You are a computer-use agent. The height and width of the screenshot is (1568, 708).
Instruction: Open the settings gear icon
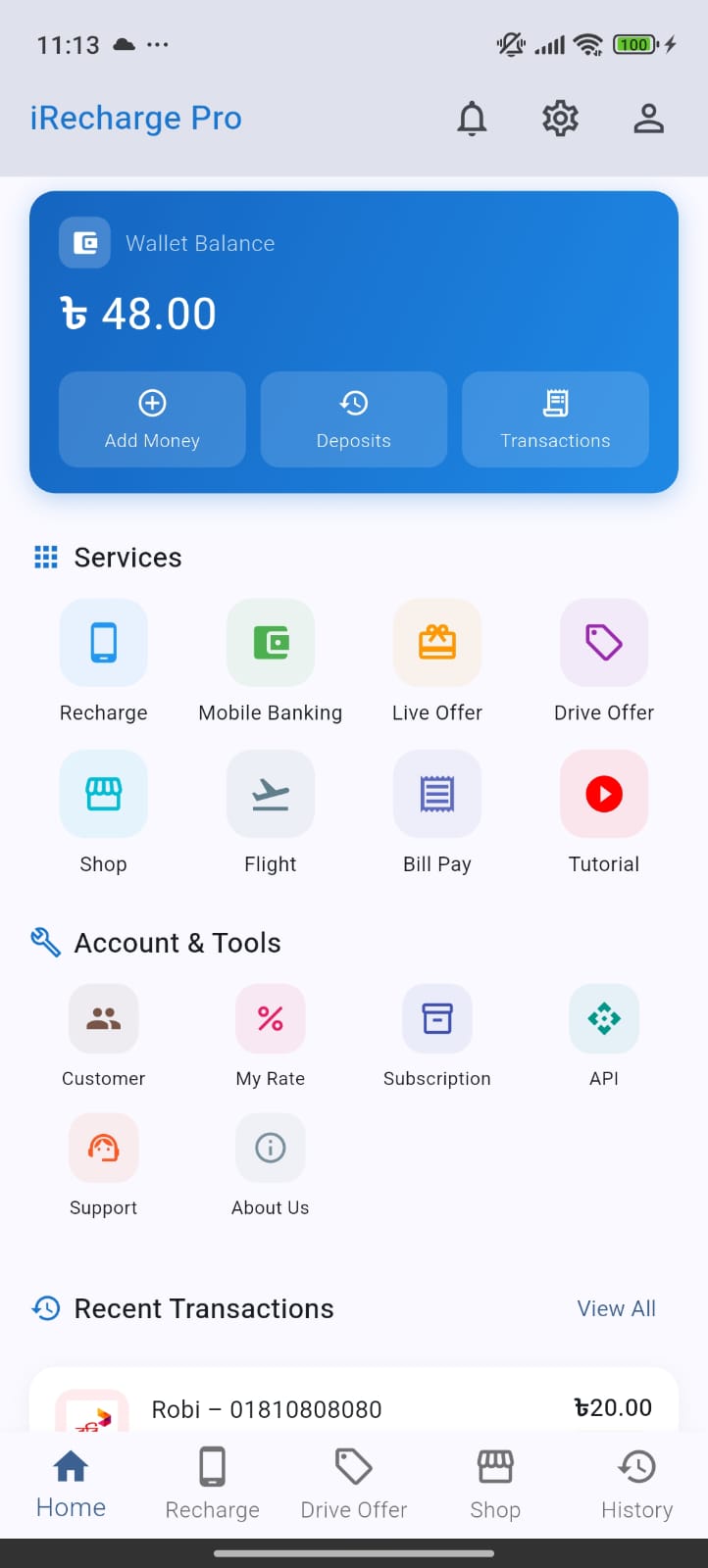click(560, 119)
